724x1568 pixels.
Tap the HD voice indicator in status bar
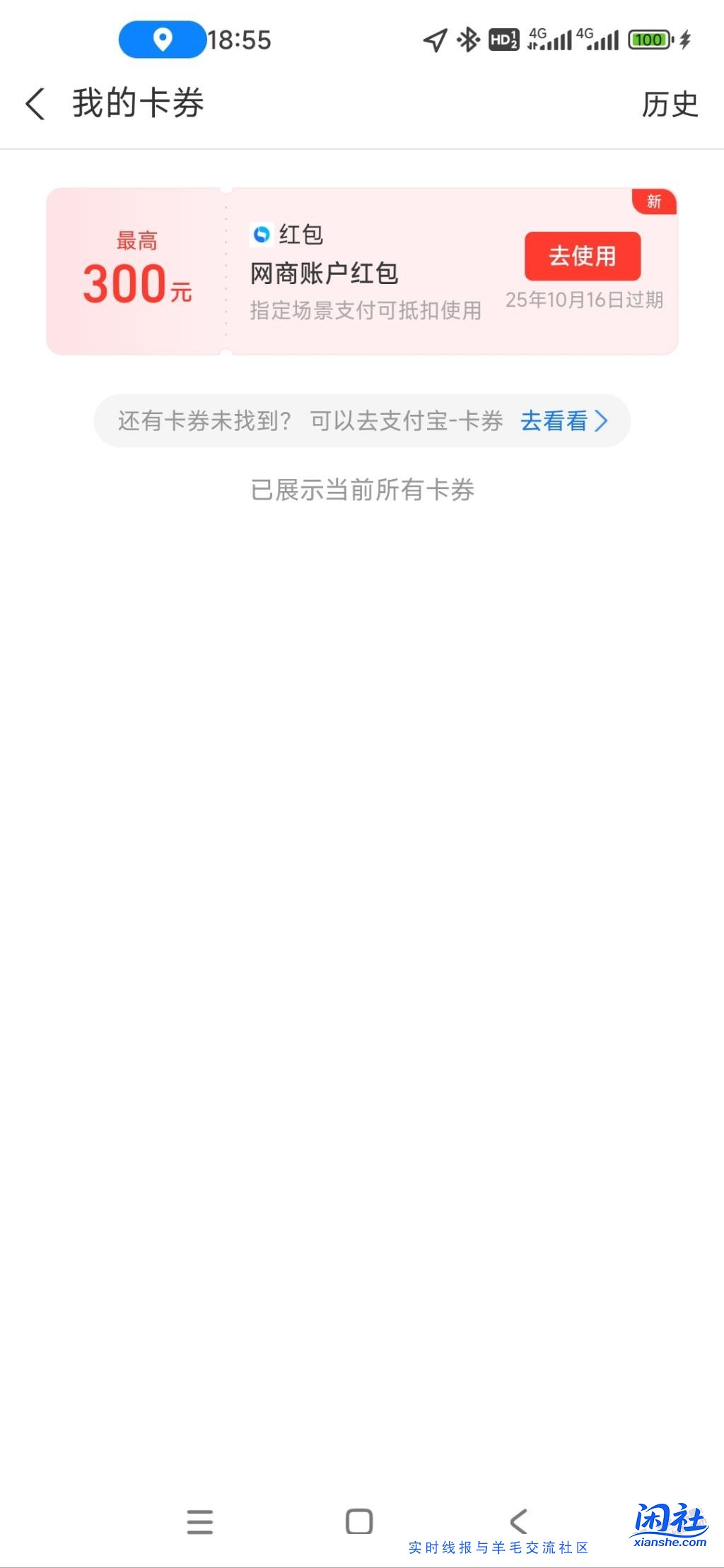click(x=502, y=39)
